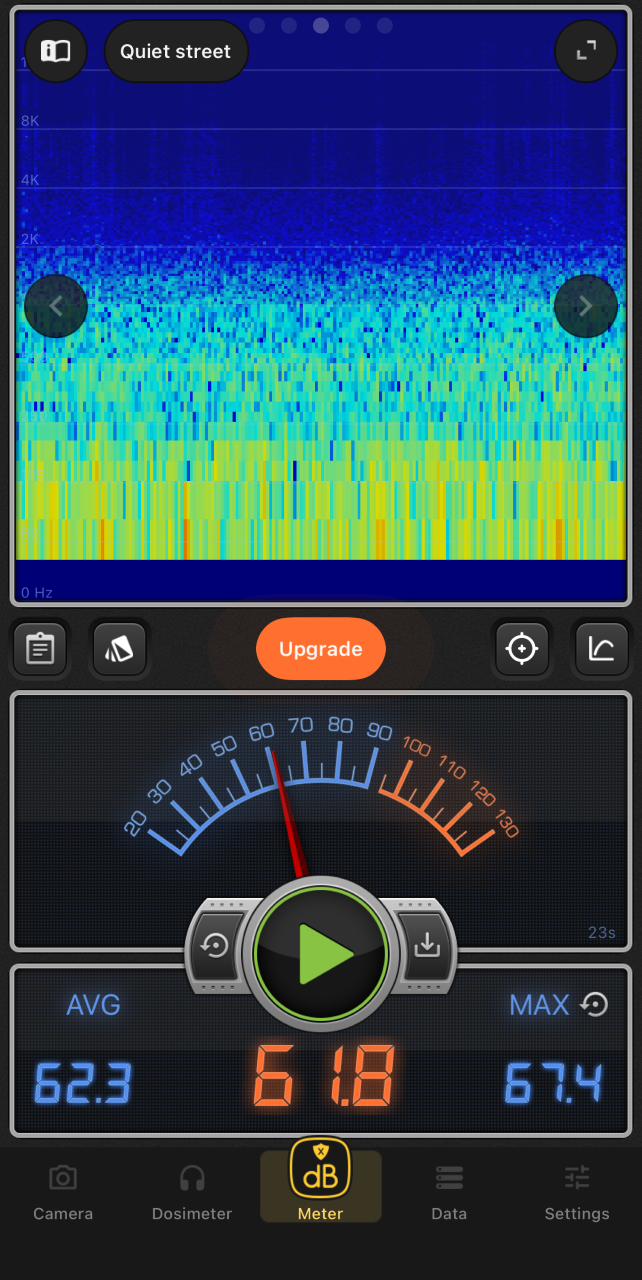Go to next chart with right arrow
This screenshot has height=1280, width=642.
[585, 306]
